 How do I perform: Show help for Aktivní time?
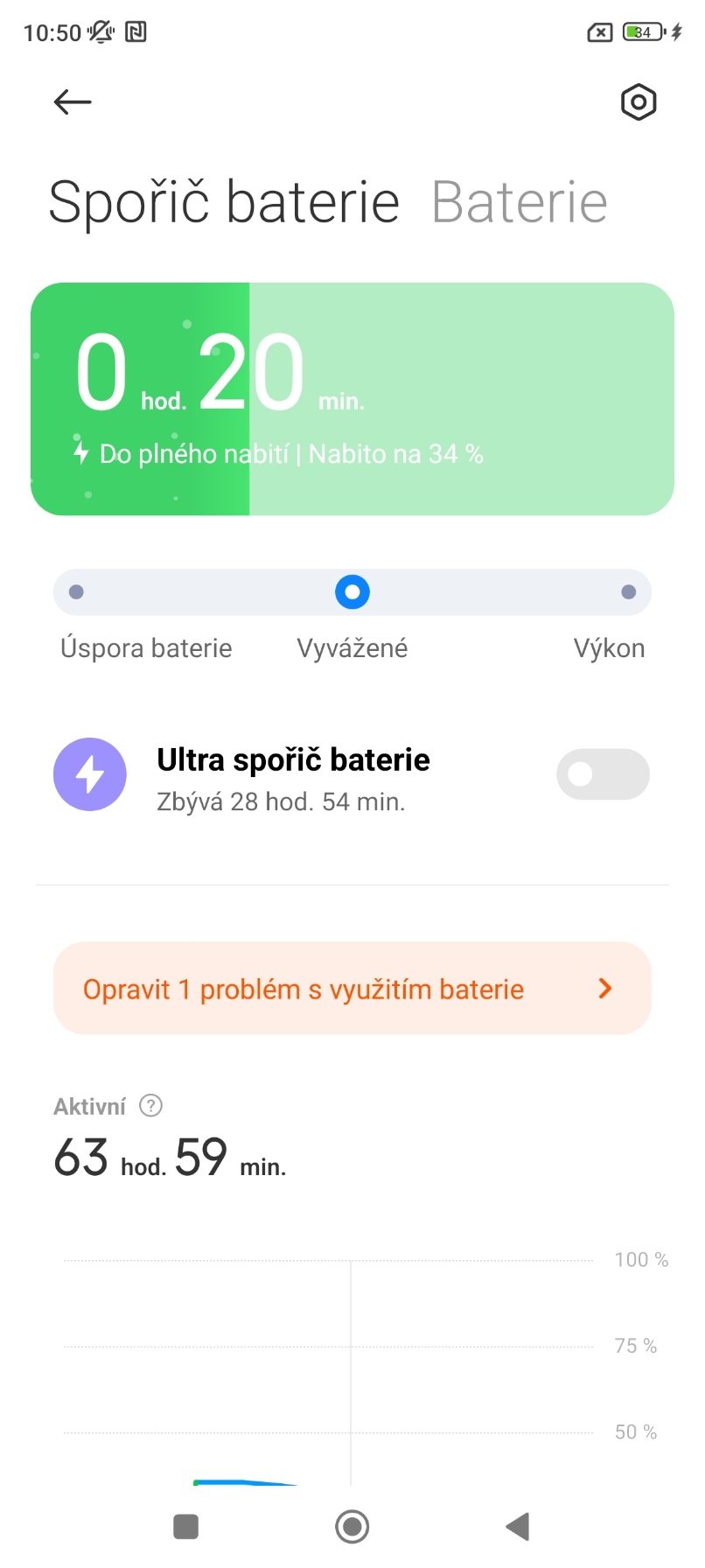click(151, 1106)
